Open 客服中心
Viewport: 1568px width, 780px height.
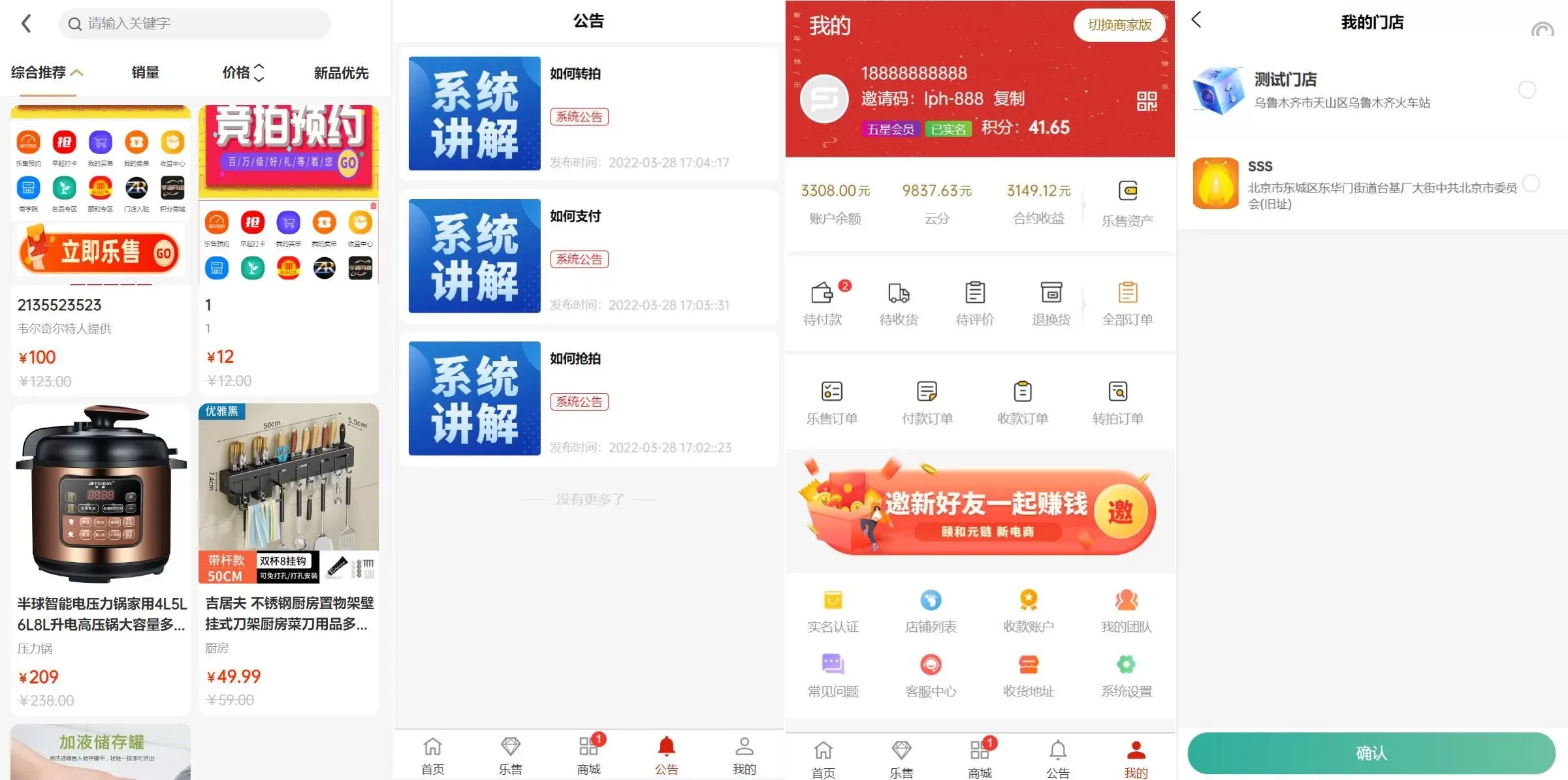point(931,676)
